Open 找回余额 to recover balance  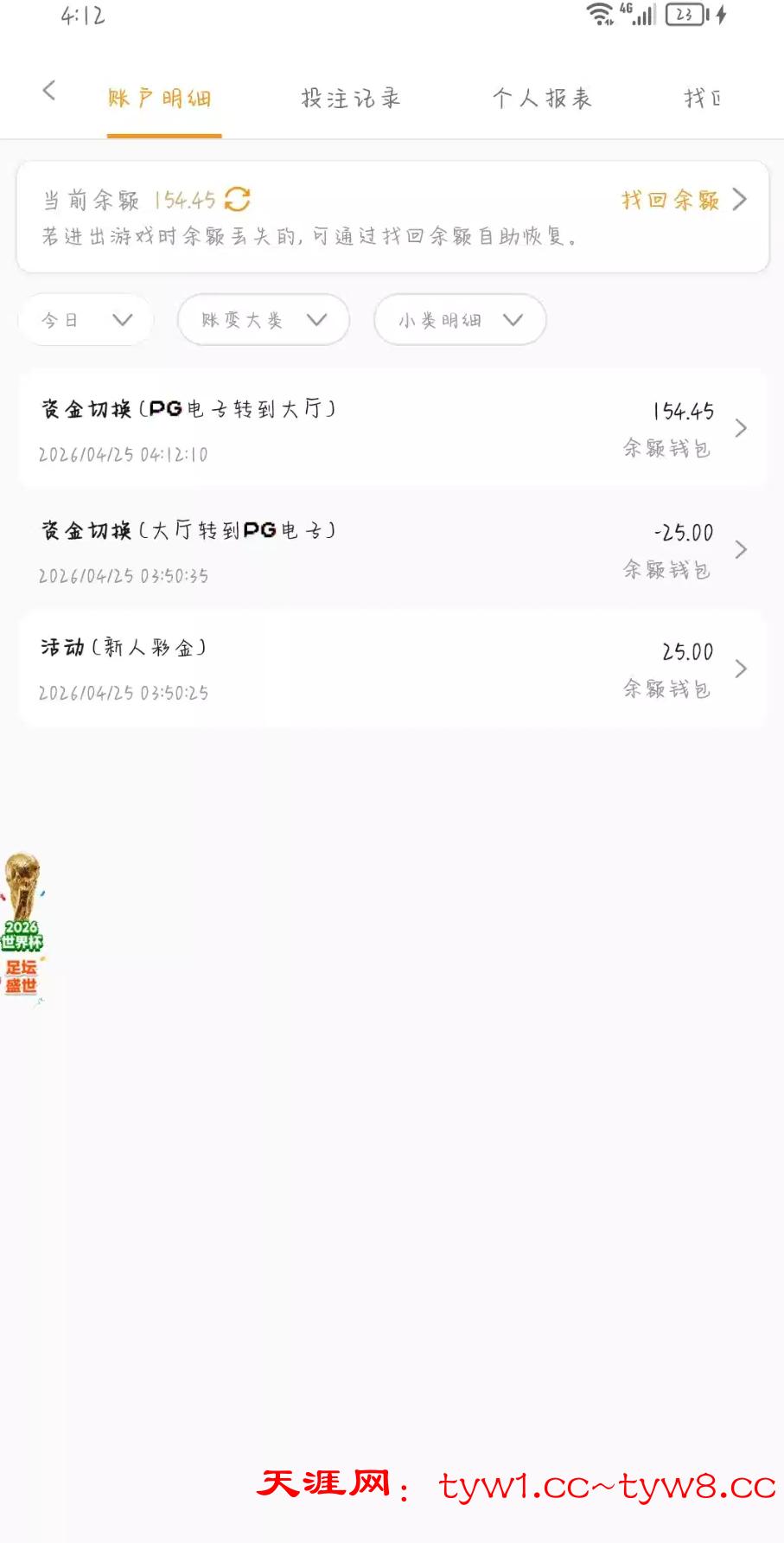click(683, 200)
